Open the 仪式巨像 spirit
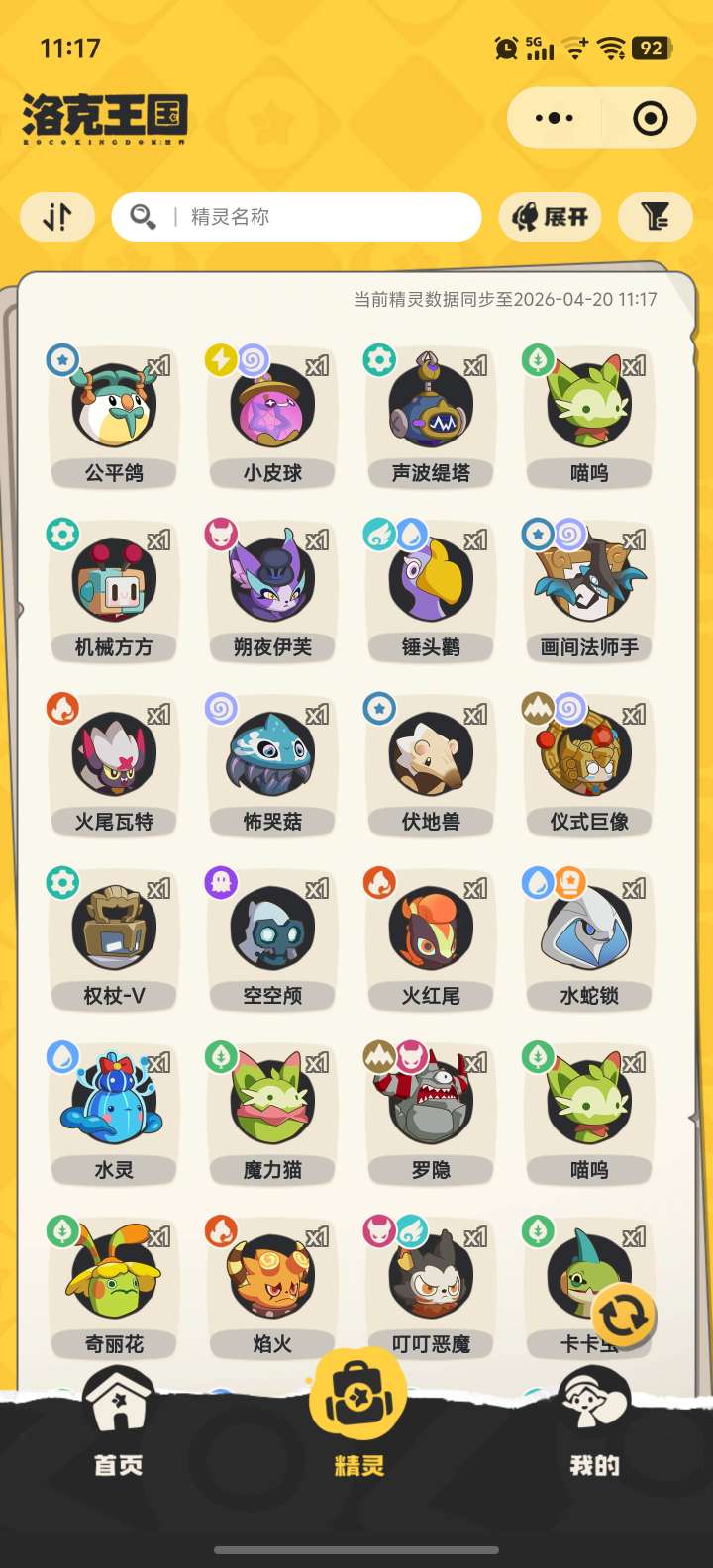713x1568 pixels. click(589, 764)
